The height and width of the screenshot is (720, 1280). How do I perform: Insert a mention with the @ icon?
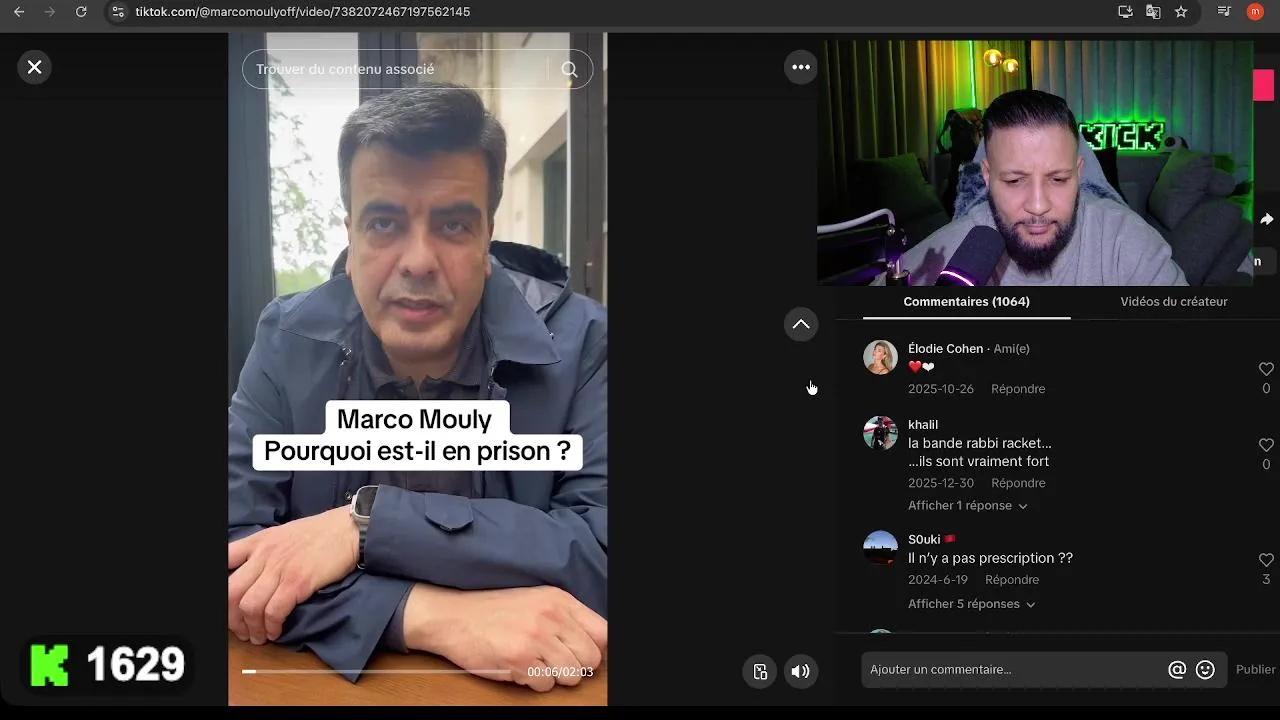click(x=1177, y=670)
